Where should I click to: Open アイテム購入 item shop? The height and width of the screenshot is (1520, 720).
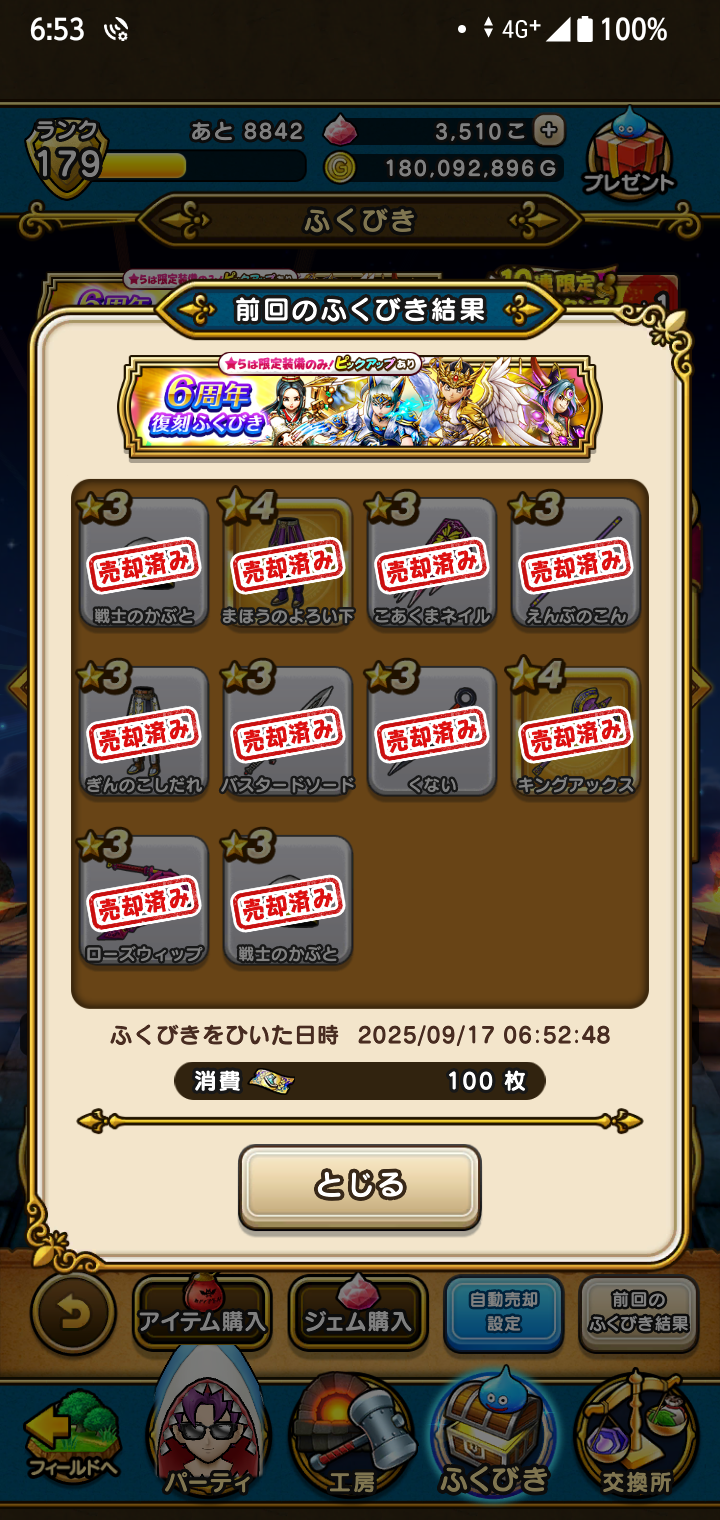(x=202, y=1313)
